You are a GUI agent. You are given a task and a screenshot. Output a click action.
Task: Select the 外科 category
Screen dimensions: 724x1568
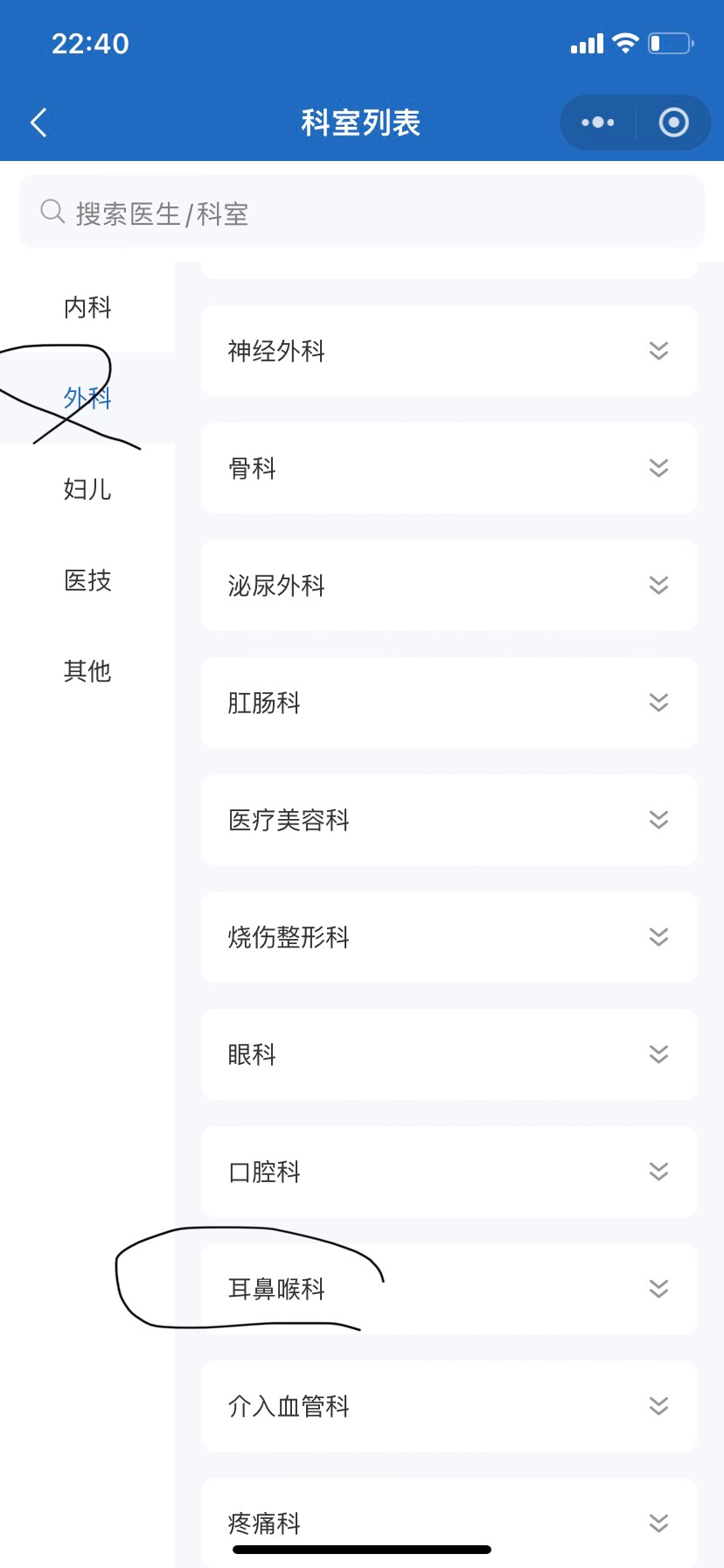(x=87, y=398)
